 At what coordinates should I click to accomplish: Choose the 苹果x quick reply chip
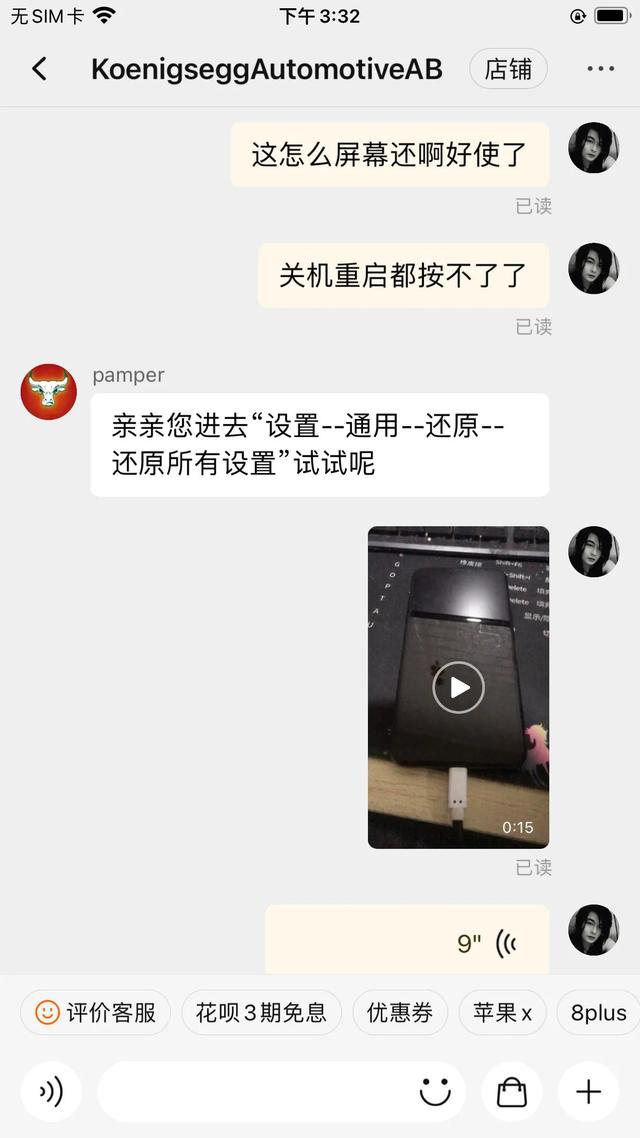pos(502,1013)
